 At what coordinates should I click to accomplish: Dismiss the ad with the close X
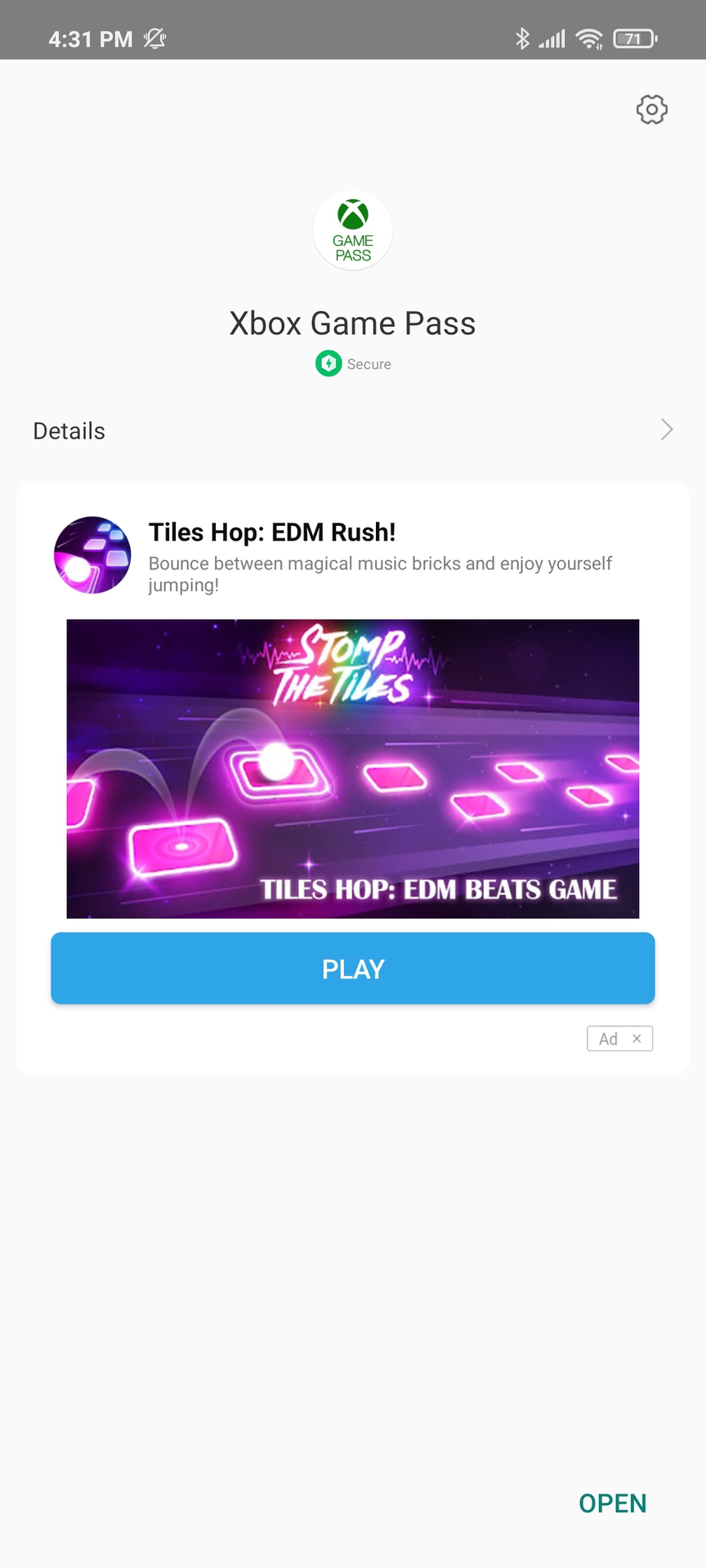tap(637, 1039)
